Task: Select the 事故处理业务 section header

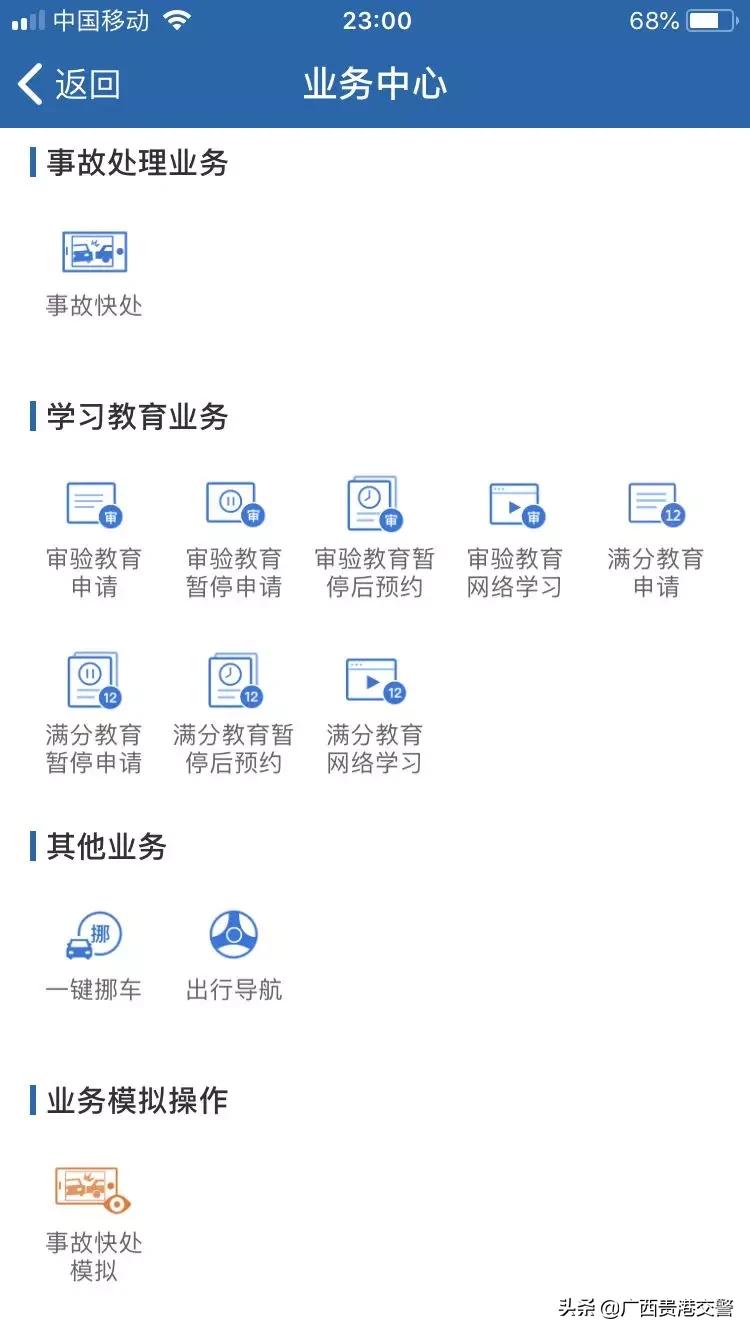Action: 135,165
